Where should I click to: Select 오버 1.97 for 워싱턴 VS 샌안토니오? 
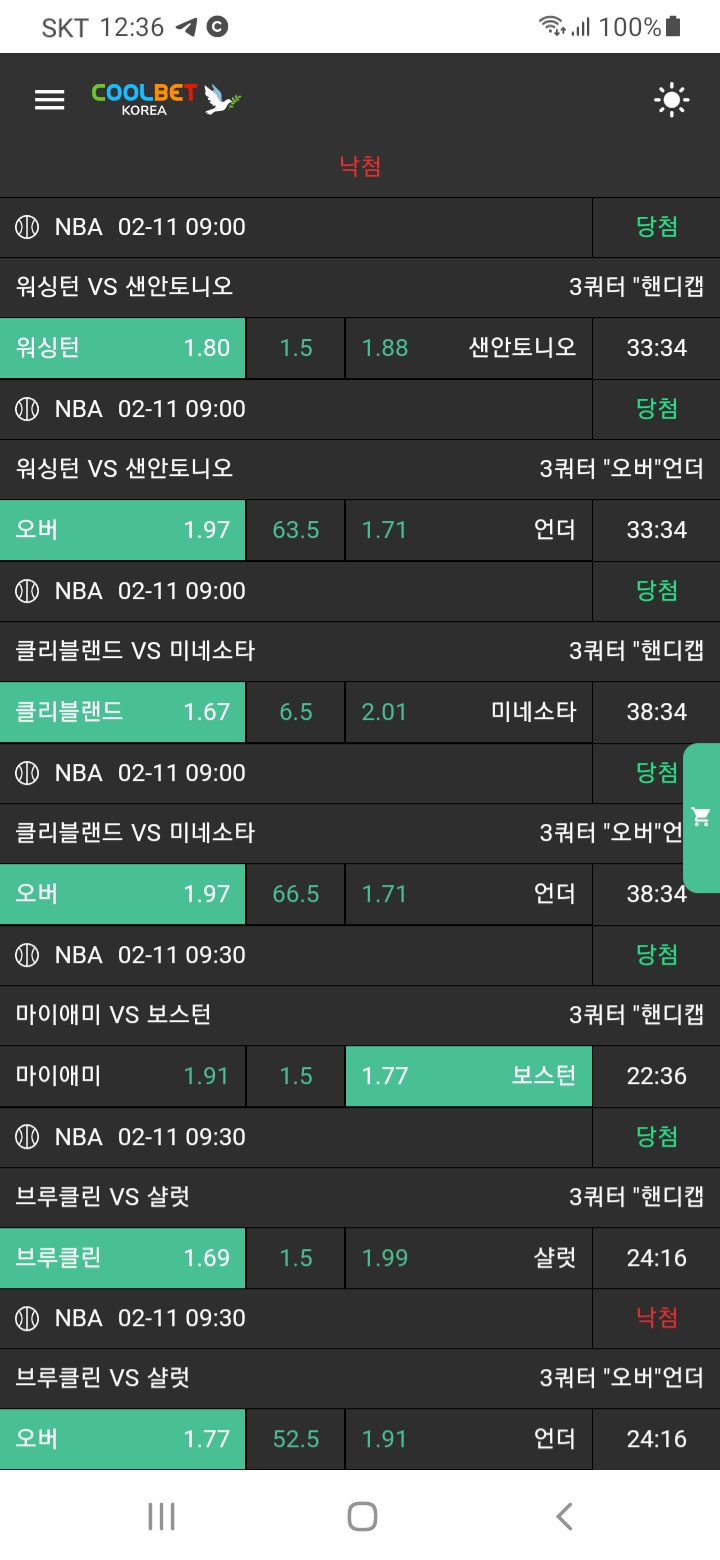[122, 530]
